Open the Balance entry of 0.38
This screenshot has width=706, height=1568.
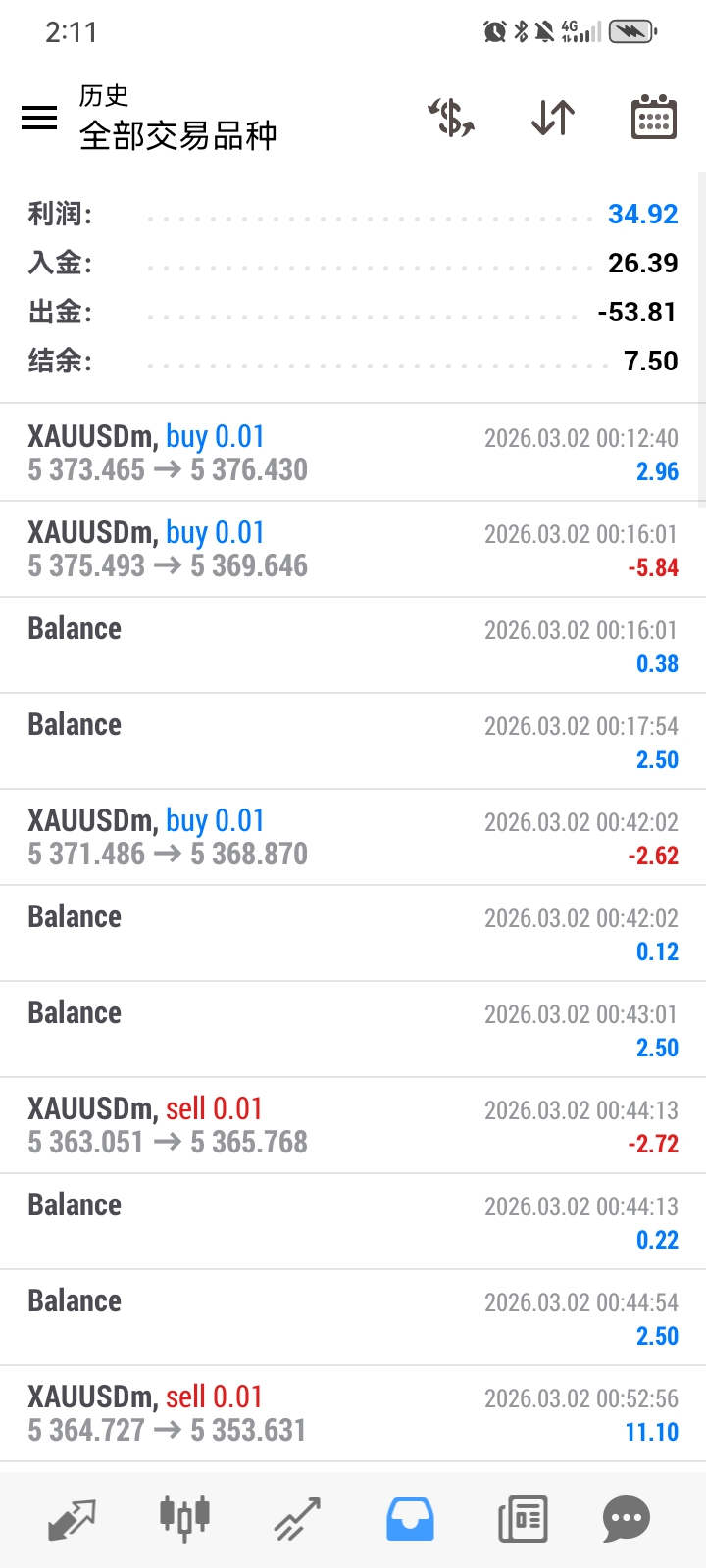pyautogui.click(x=353, y=645)
